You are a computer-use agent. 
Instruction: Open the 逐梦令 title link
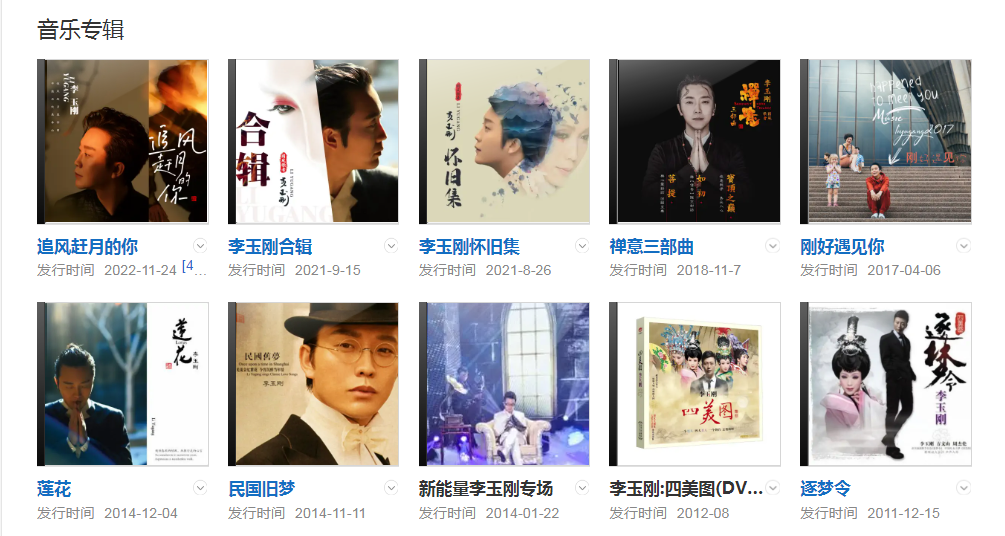point(826,489)
